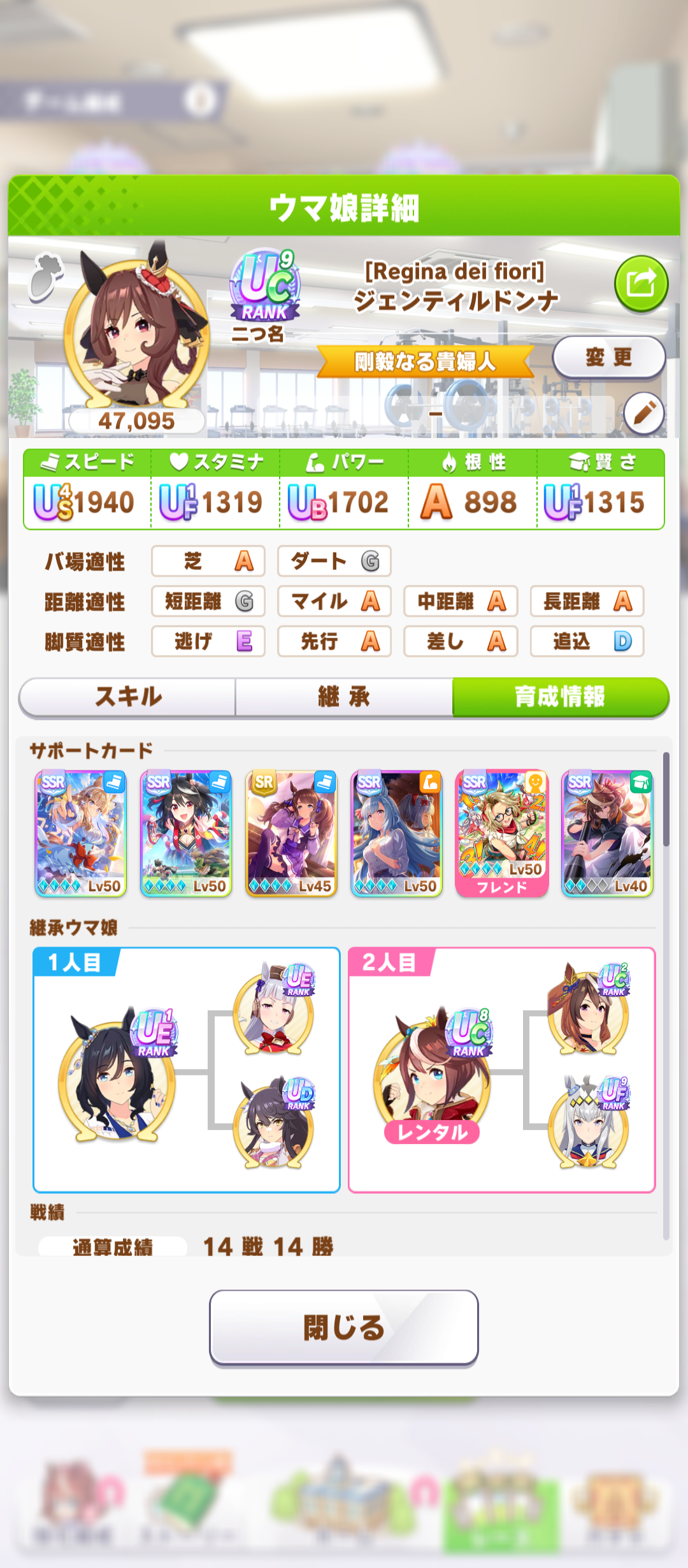Tap the 変更 button next to the title
The height and width of the screenshot is (1568, 688).
coord(608,358)
